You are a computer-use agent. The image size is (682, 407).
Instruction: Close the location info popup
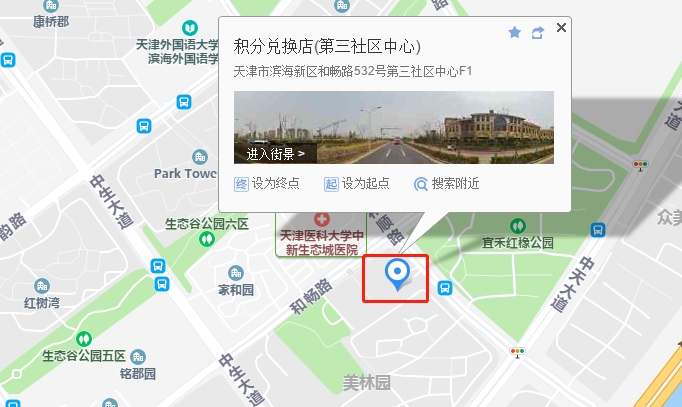(x=561, y=28)
